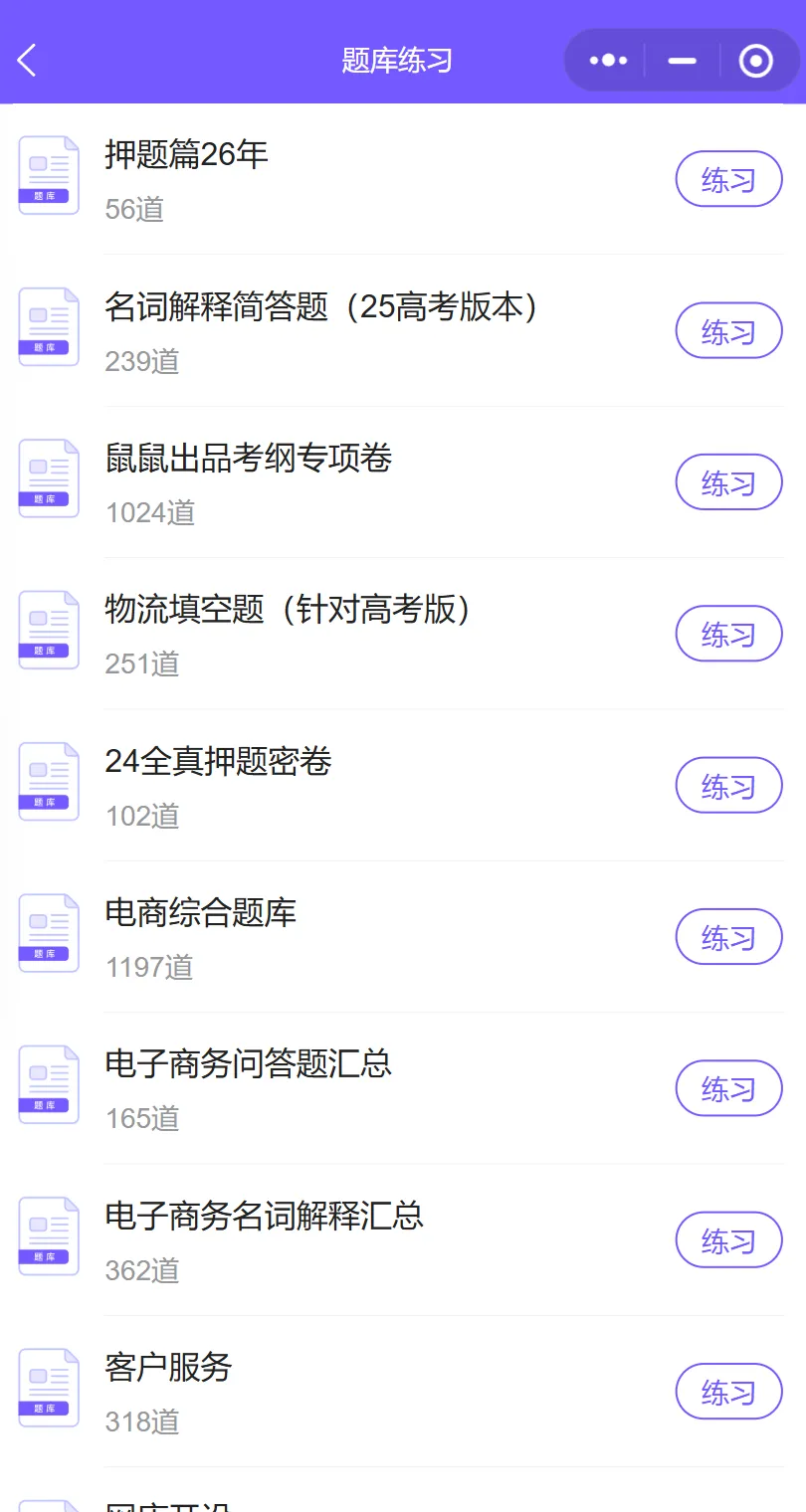
Task: Launch 练习 for 电子商务名词解释汇总
Action: click(x=728, y=1240)
